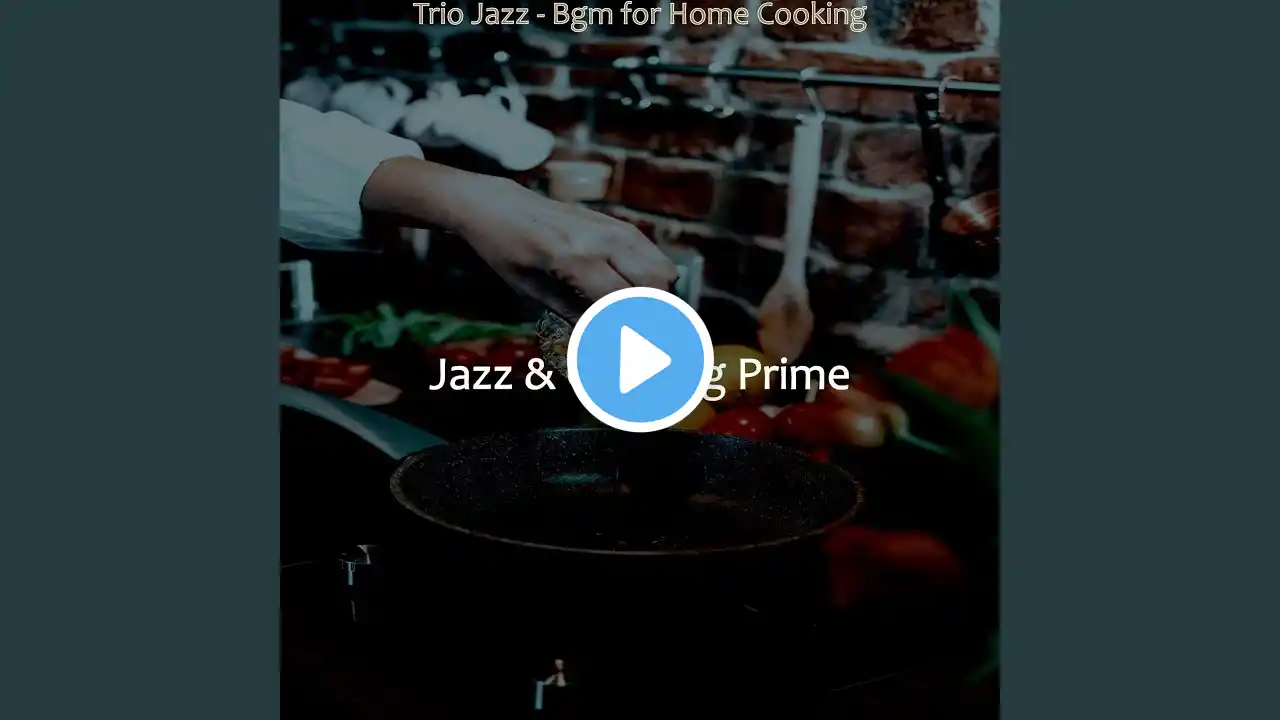Play the Trio Jazz video

(x=640, y=360)
